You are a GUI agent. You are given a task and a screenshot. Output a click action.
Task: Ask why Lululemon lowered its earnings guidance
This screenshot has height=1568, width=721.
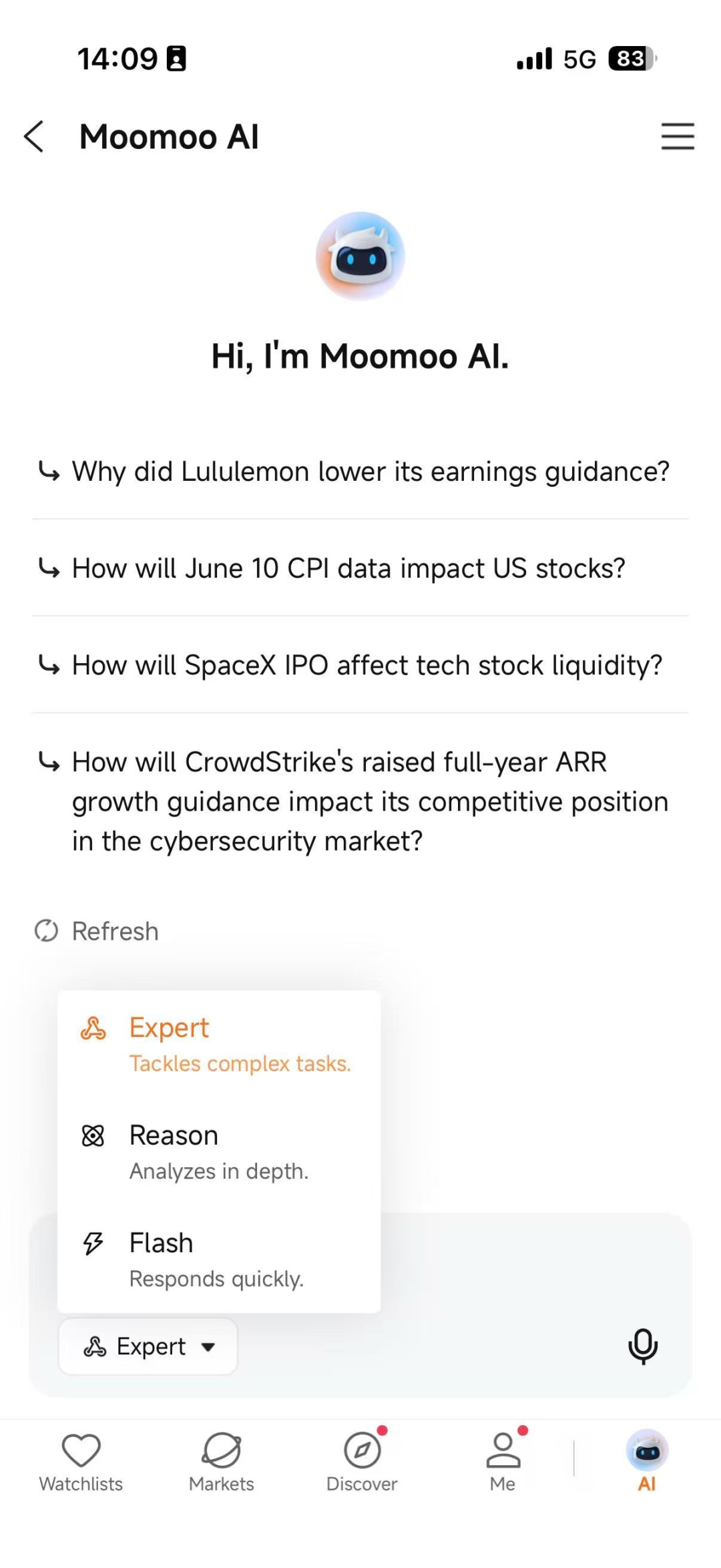(x=360, y=471)
